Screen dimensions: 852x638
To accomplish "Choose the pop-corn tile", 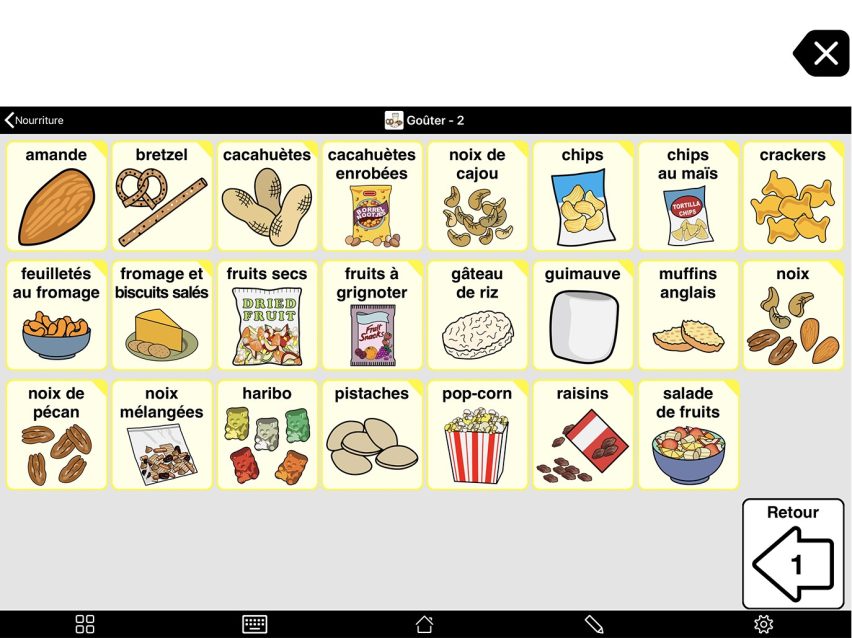I will [x=477, y=435].
